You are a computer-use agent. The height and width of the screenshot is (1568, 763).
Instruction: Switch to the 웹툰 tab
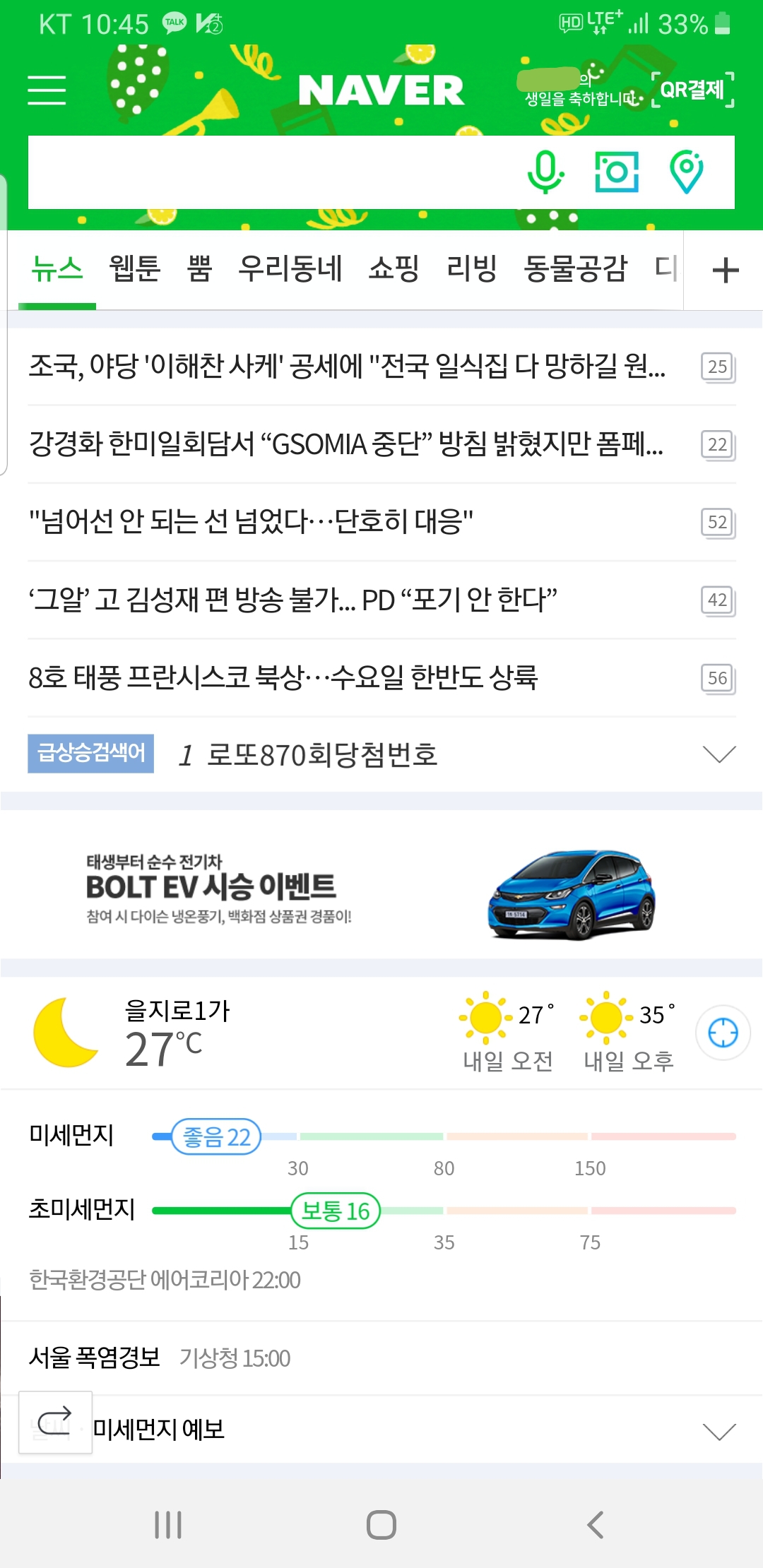point(134,269)
